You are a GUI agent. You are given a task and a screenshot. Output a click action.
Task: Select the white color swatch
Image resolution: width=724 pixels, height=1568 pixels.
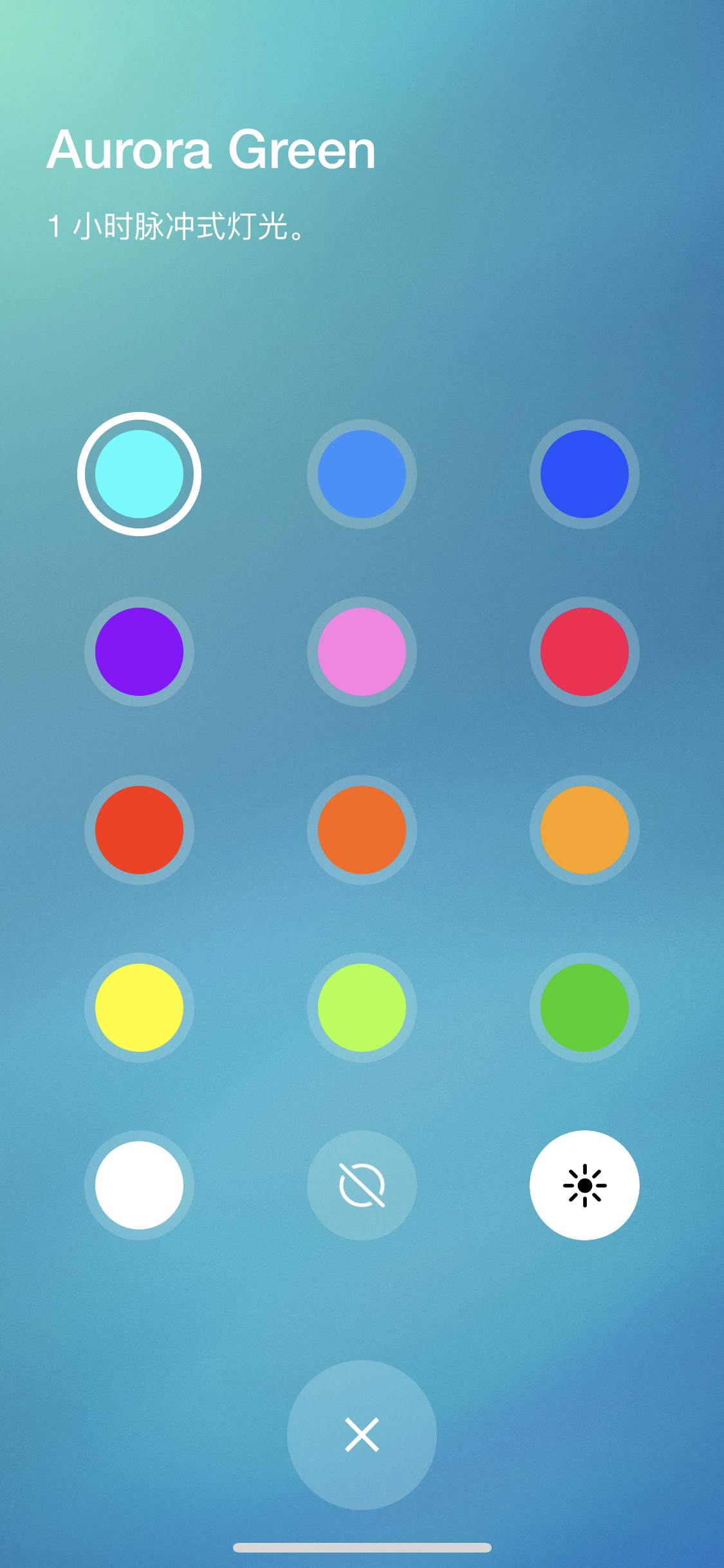139,1185
